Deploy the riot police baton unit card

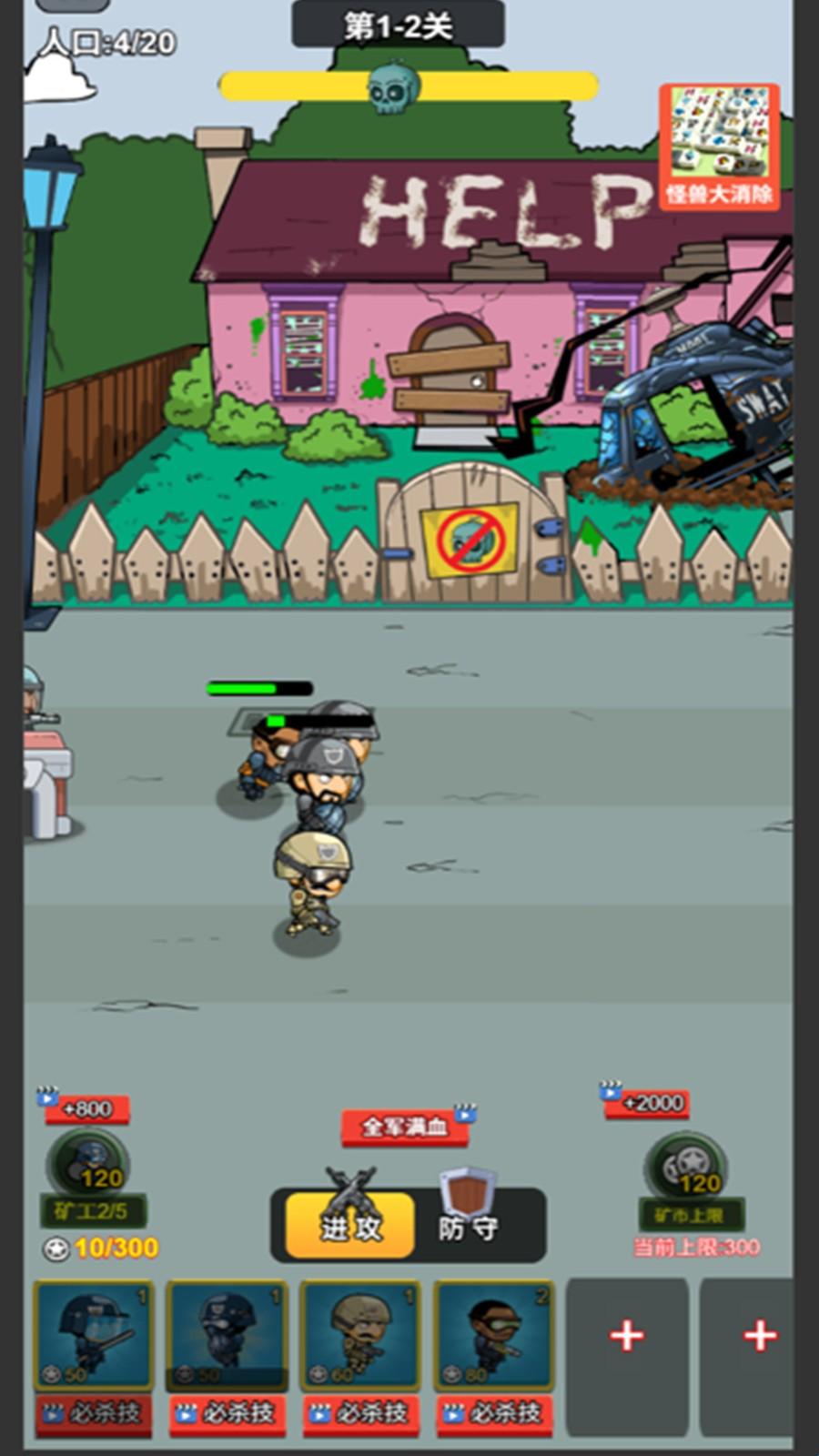click(93, 1334)
